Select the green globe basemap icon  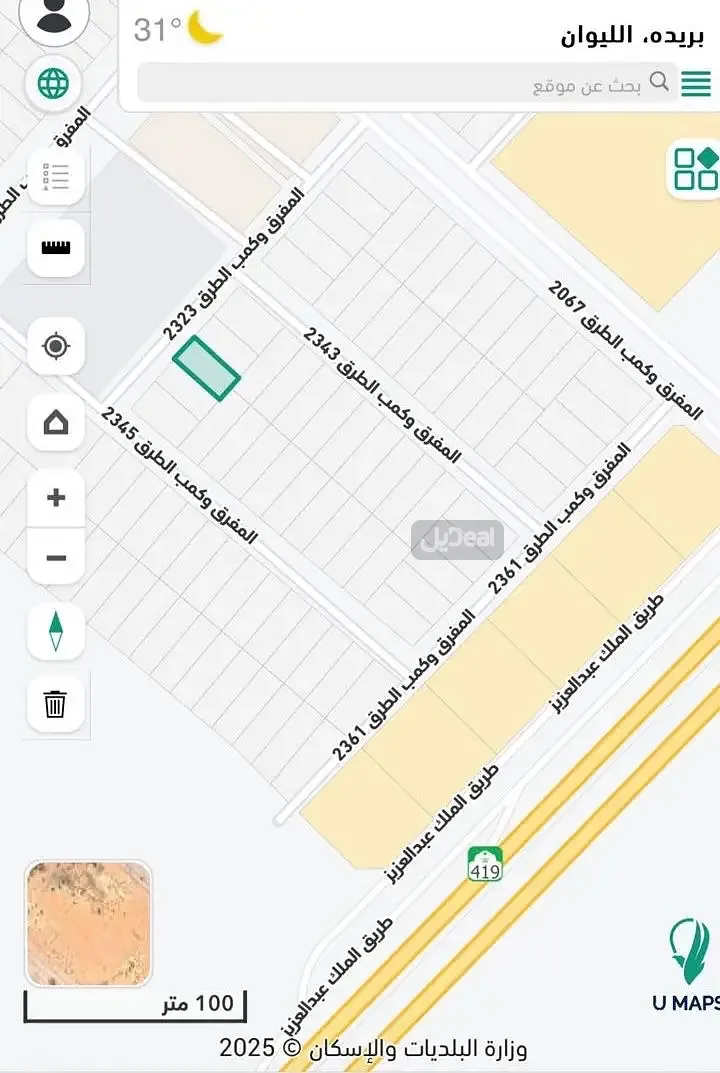54,85
